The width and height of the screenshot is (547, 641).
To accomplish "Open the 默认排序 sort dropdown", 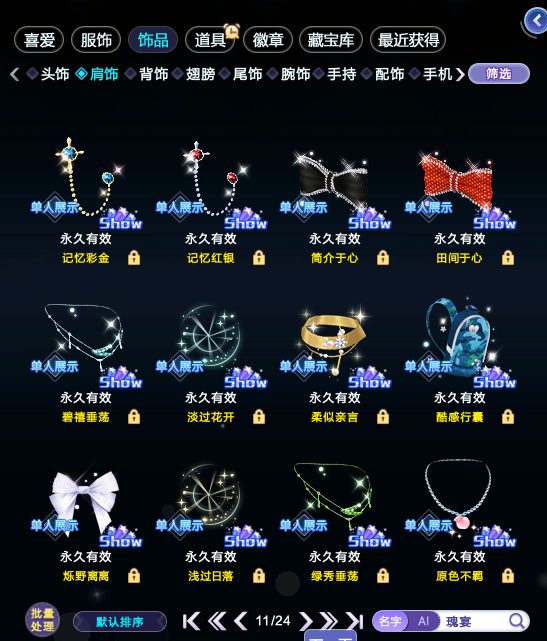I will pos(120,622).
